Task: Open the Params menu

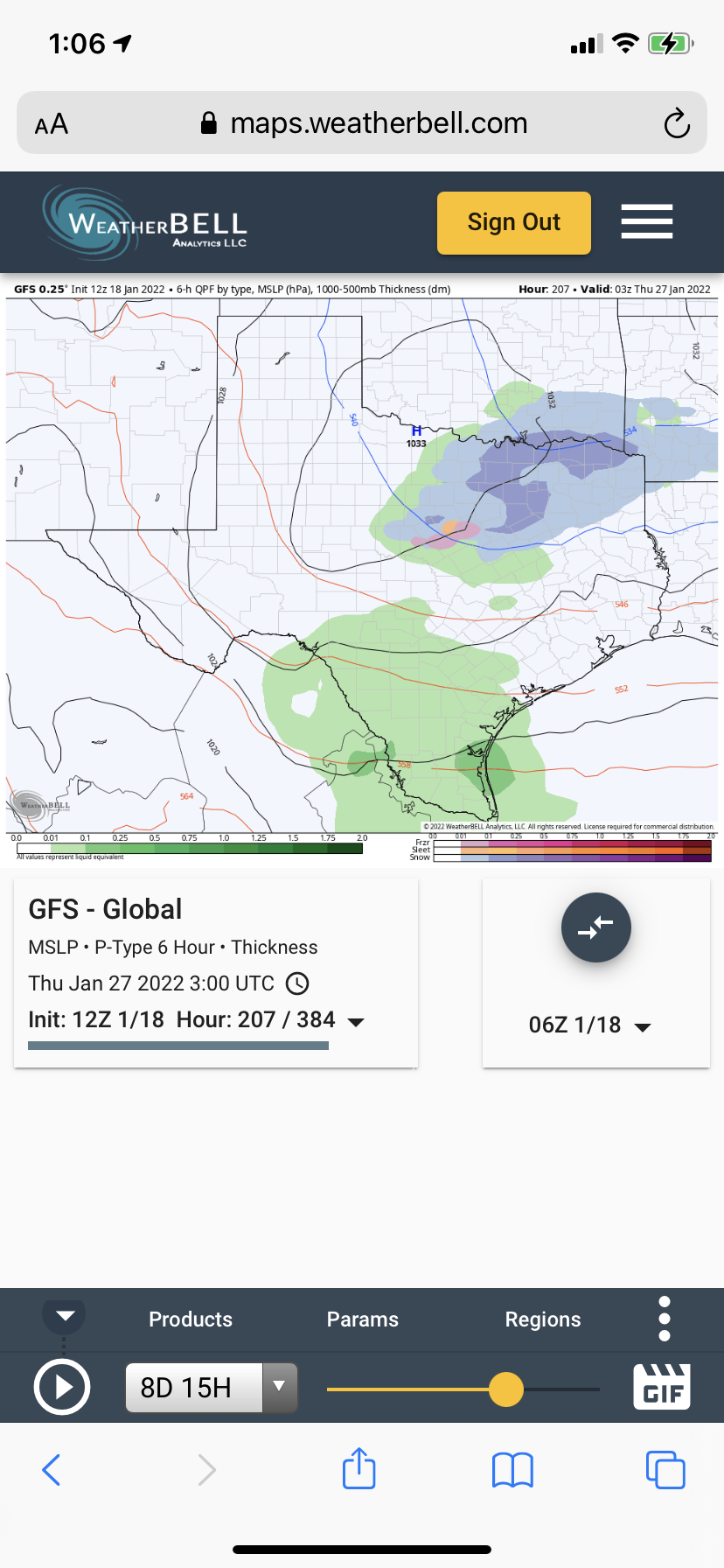Action: pos(362,1319)
